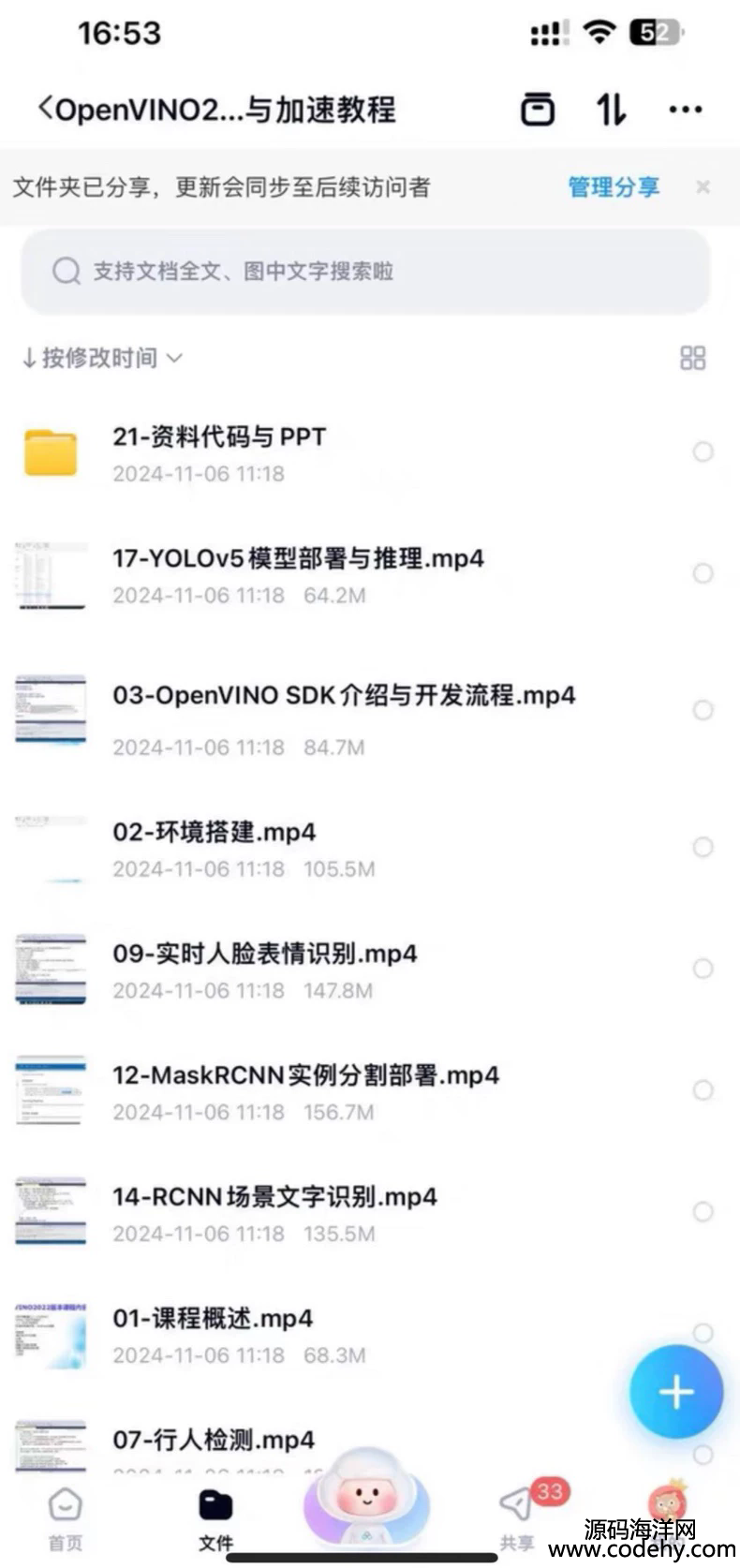
Task: Switch to grid view layout
Action: point(692,358)
